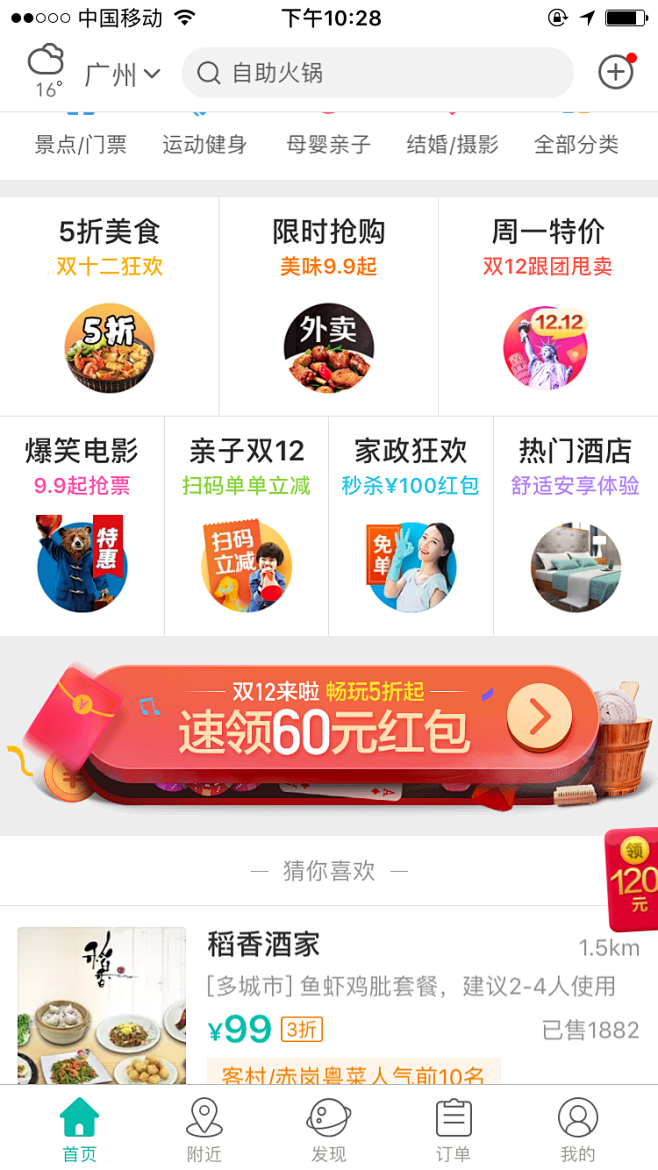Switch to the 附近 tab

(204, 1130)
